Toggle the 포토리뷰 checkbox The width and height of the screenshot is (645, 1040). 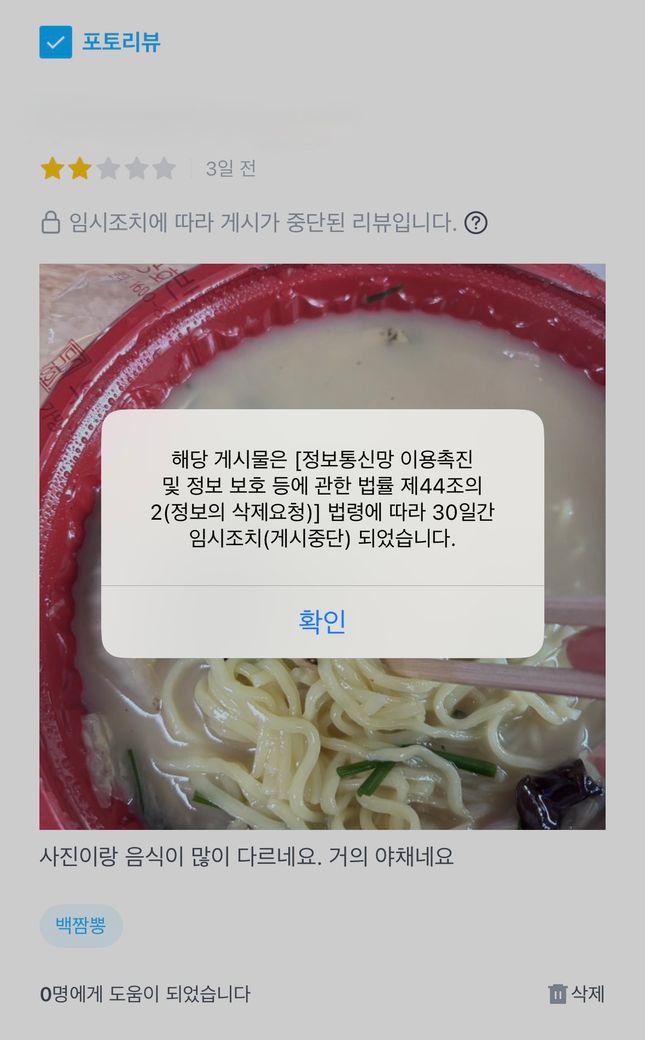click(x=56, y=42)
